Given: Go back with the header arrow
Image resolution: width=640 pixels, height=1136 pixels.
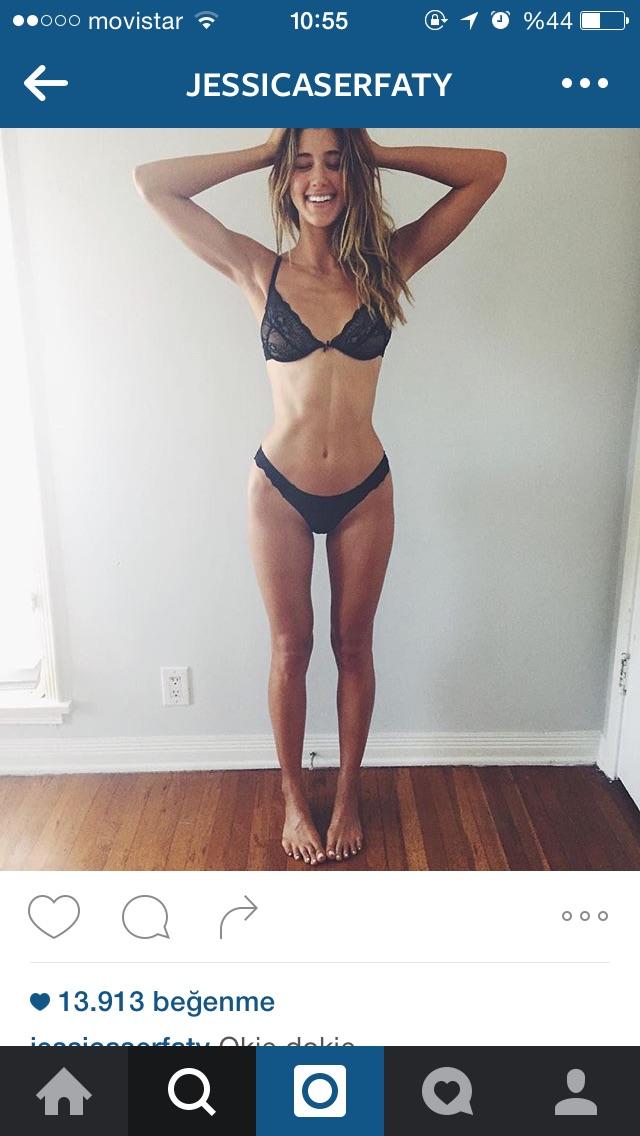Looking at the screenshot, I should pos(45,83).
